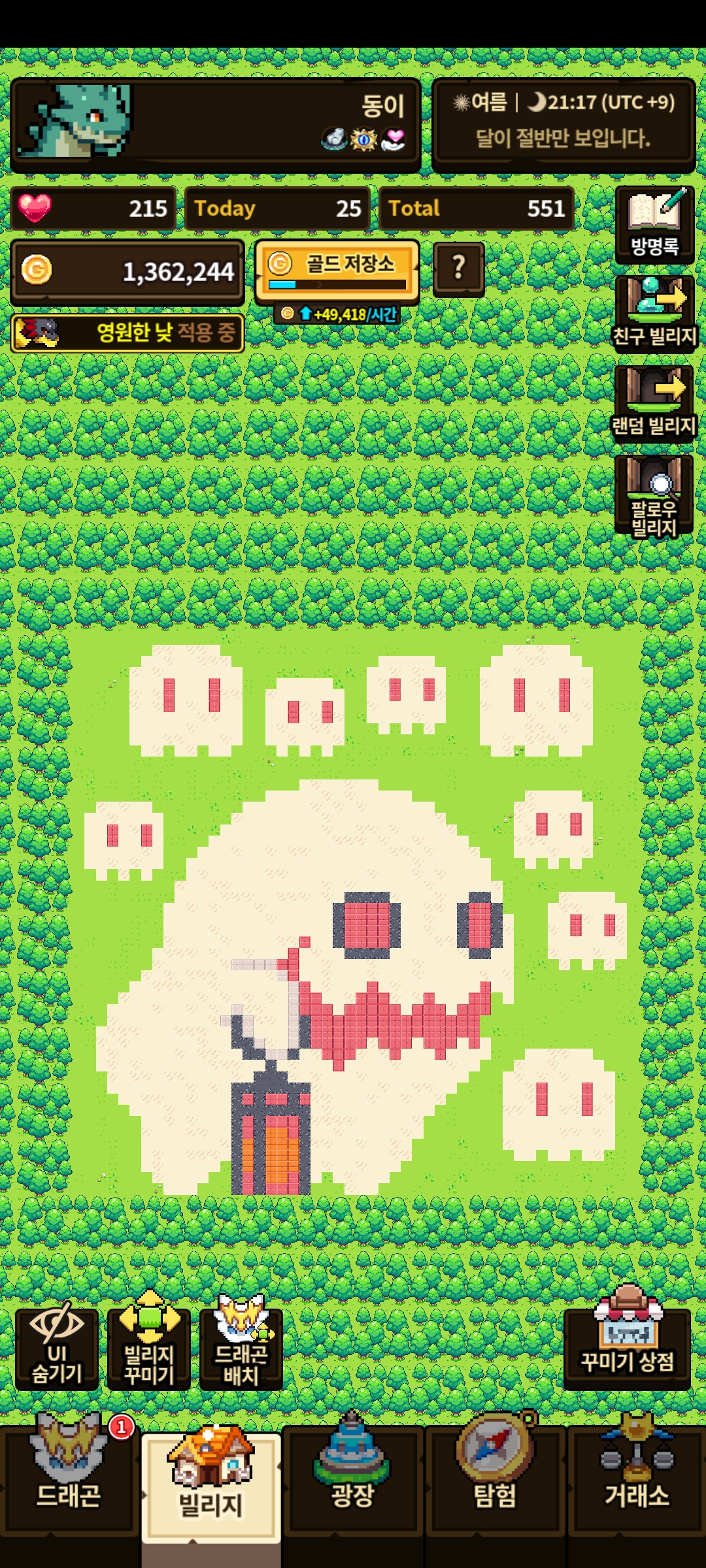This screenshot has width=706, height=1568.
Task: Open the 동이 dragon profile panel
Action: click(x=215, y=125)
